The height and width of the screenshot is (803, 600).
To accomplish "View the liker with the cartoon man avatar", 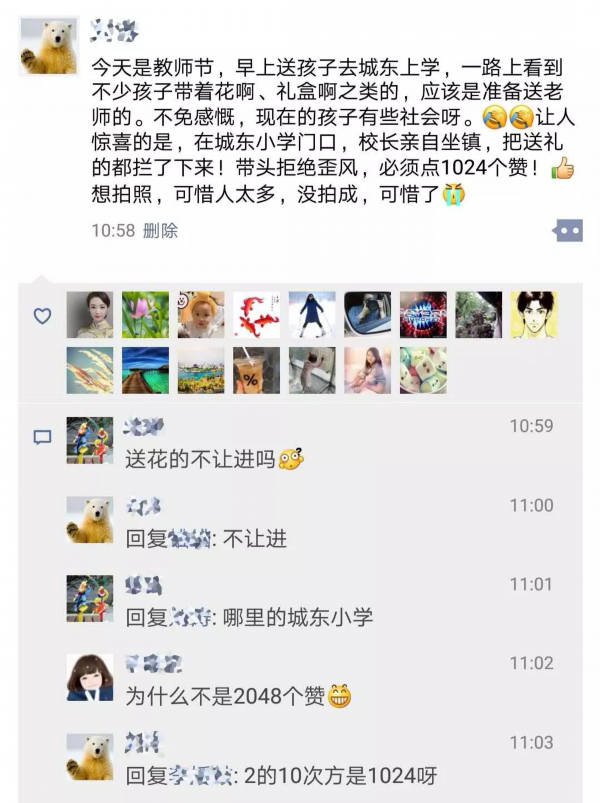I will tap(533, 315).
